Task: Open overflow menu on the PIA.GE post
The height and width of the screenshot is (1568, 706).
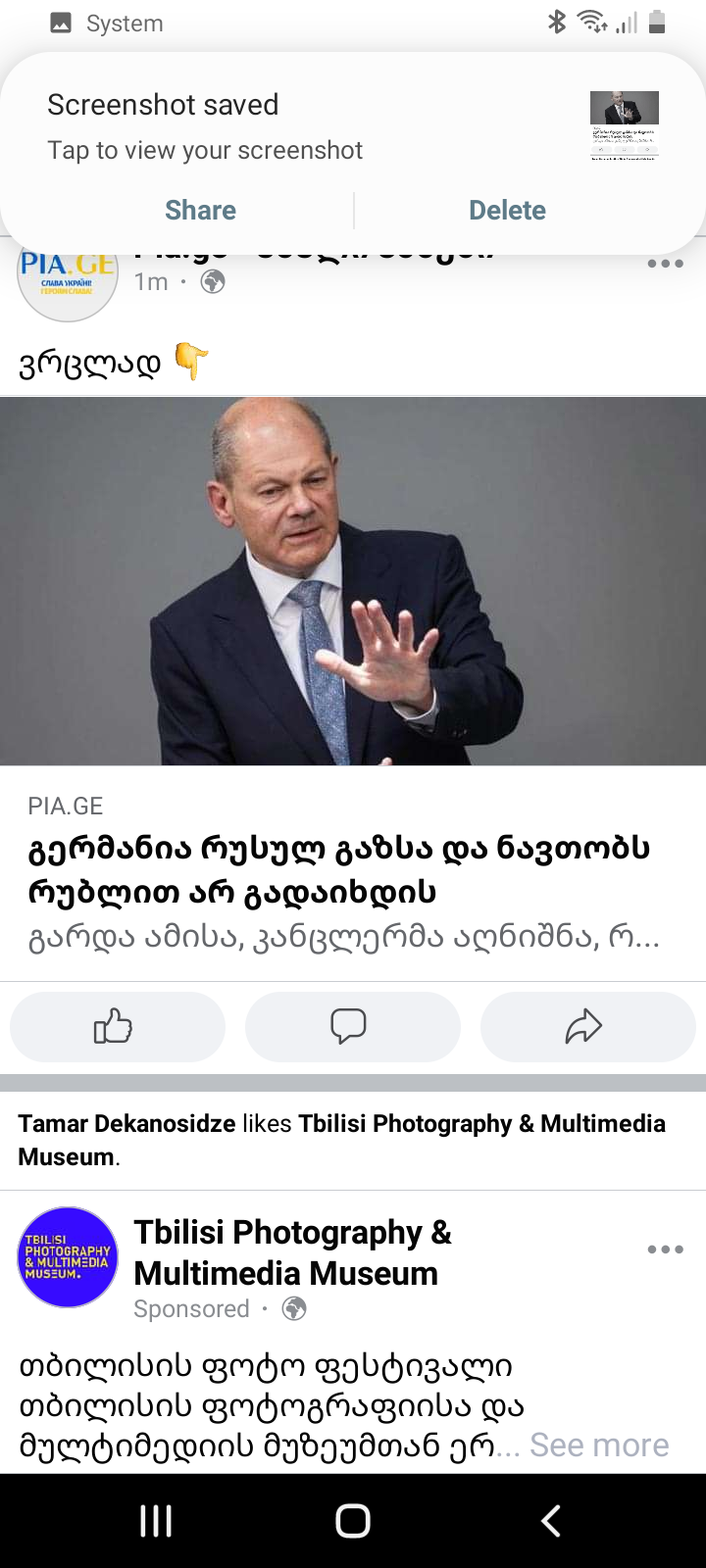Action: pyautogui.click(x=665, y=264)
